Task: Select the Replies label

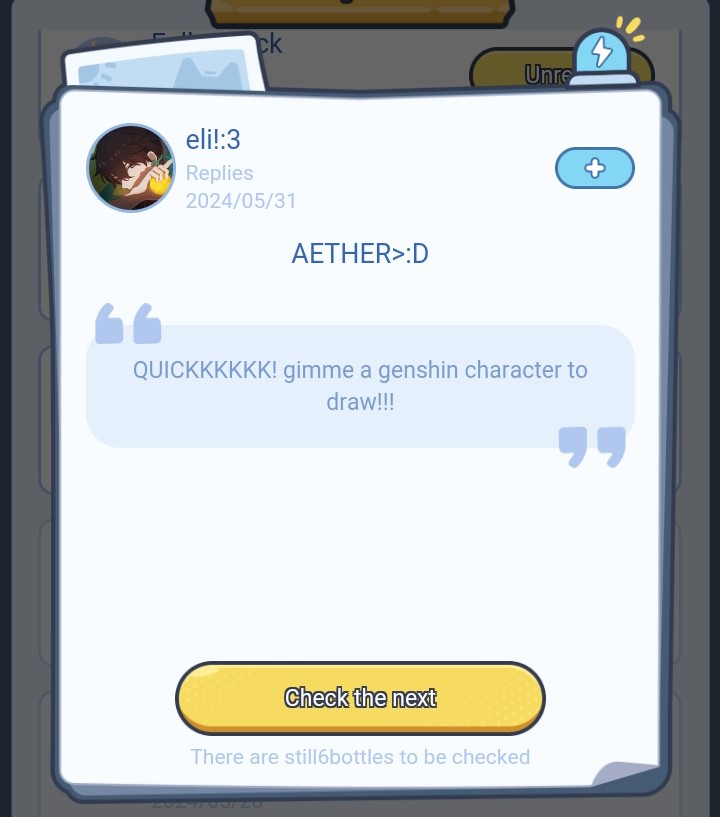Action: coord(219,173)
